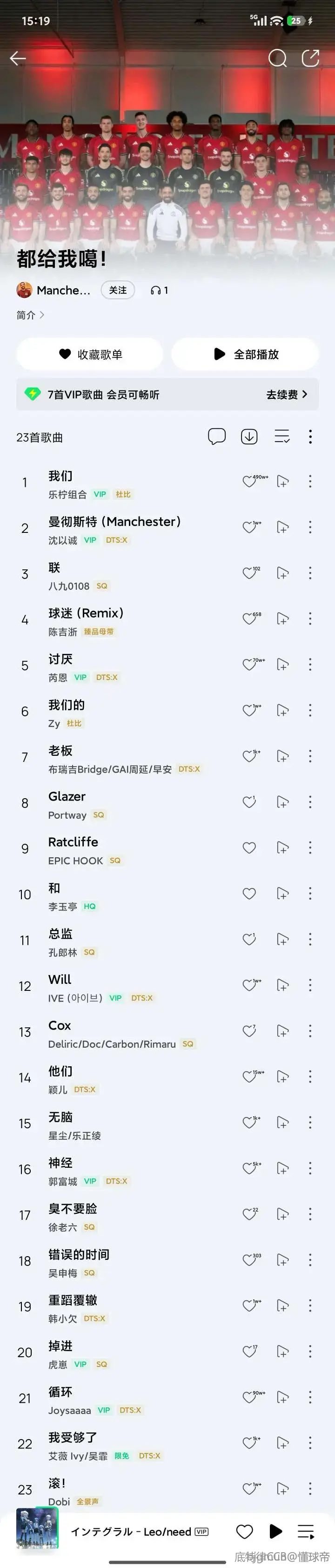Screen dimensions: 335x1568
Task: Download the playlist songs
Action: coord(249,437)
